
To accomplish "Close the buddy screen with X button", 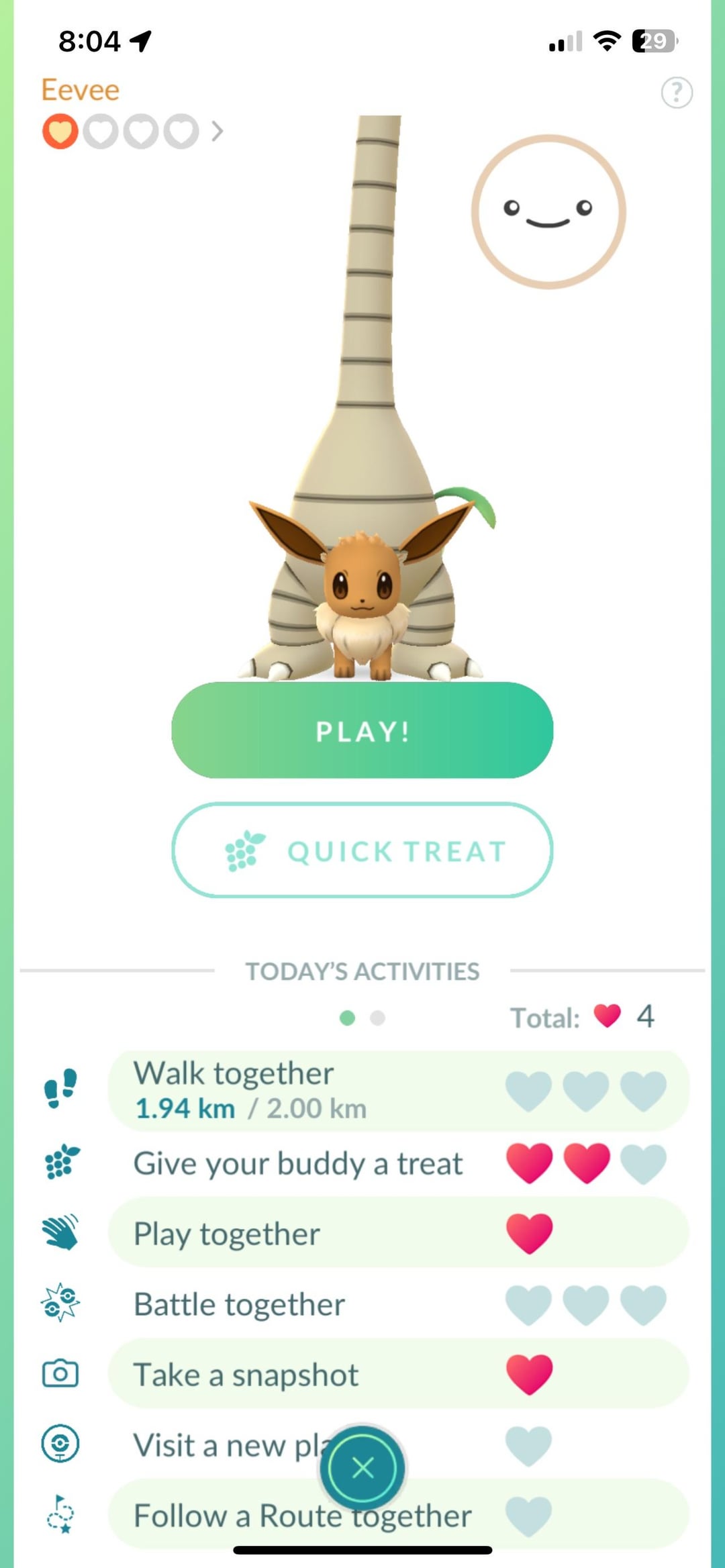I will (362, 1468).
